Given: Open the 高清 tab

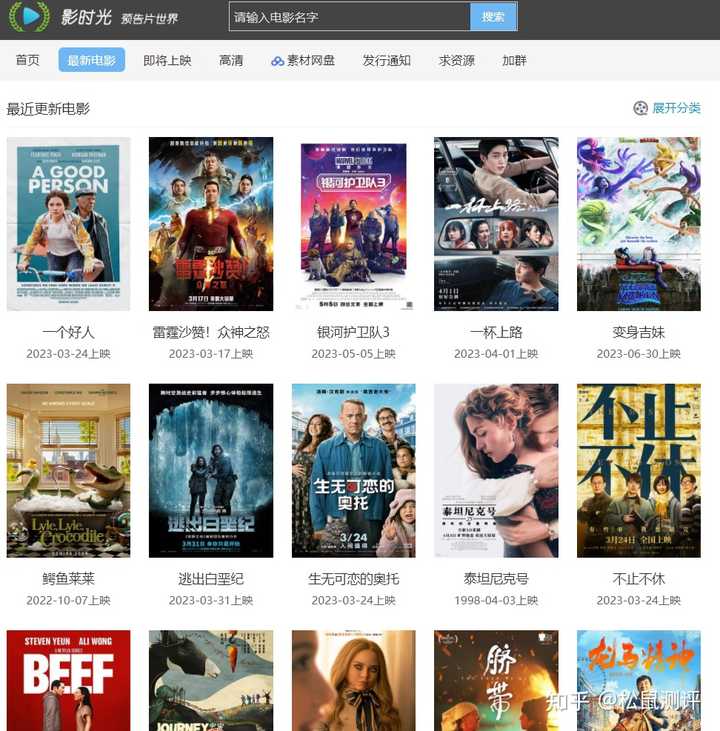Looking at the screenshot, I should click(231, 60).
